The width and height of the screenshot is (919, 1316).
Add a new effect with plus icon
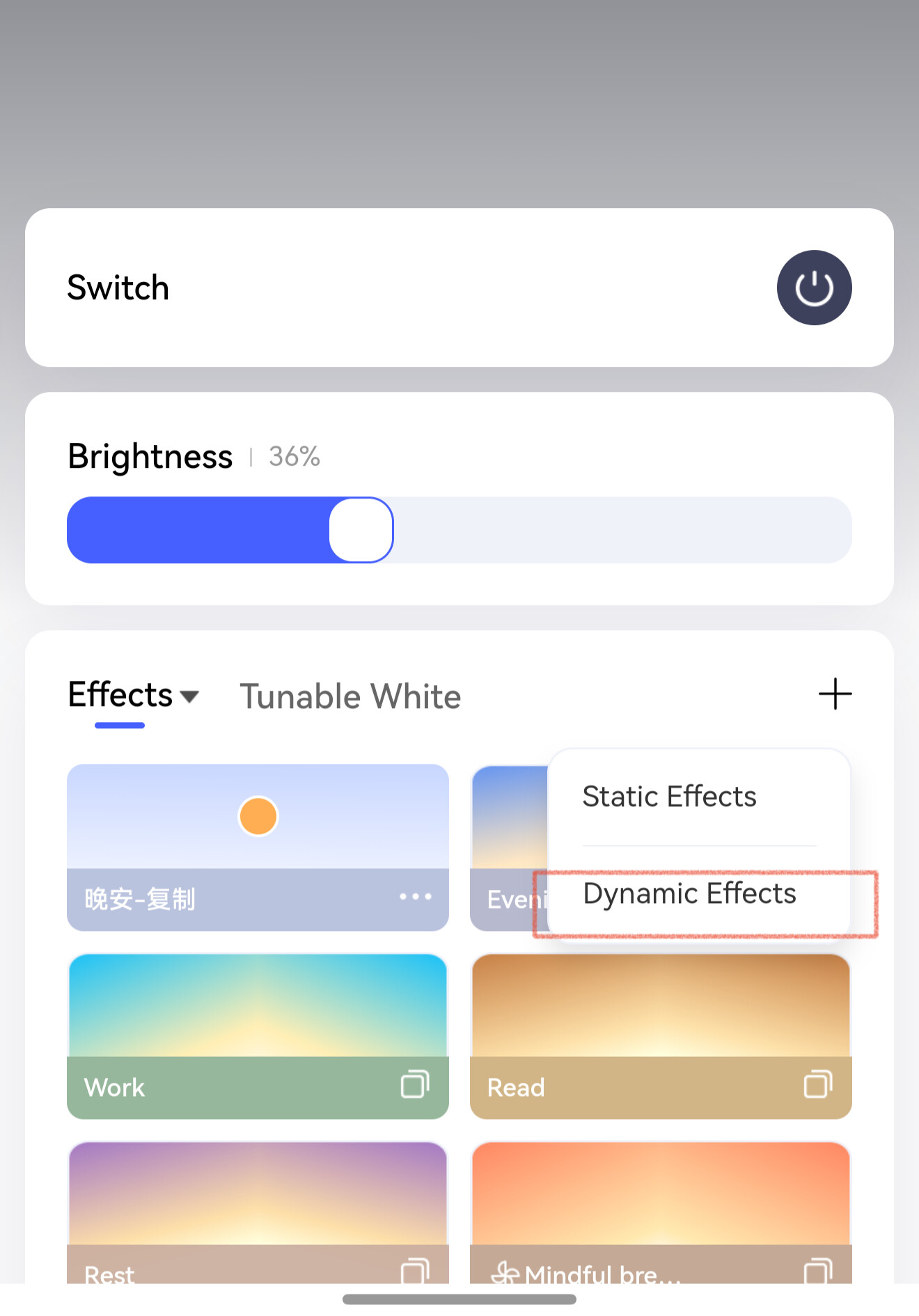(x=835, y=694)
